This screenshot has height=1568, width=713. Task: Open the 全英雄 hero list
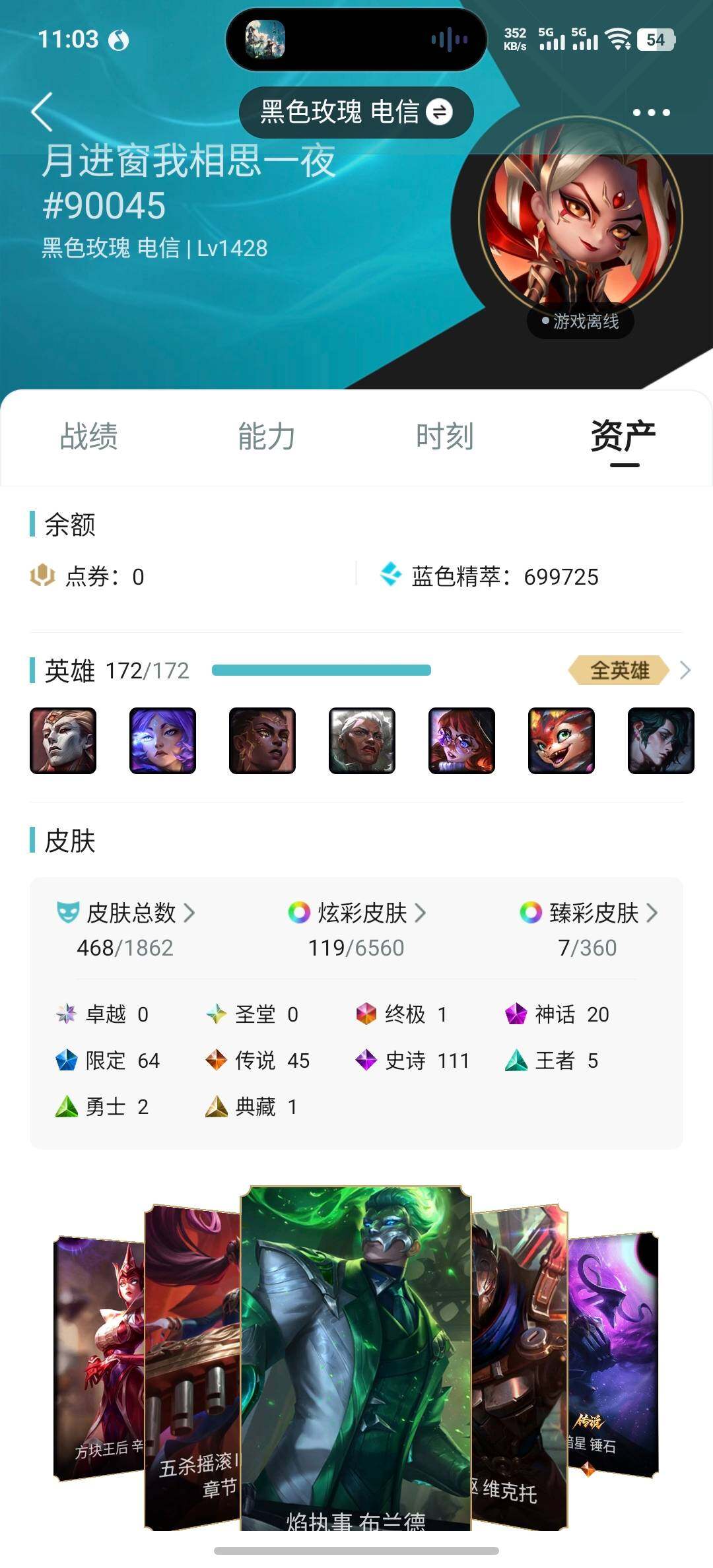click(628, 670)
